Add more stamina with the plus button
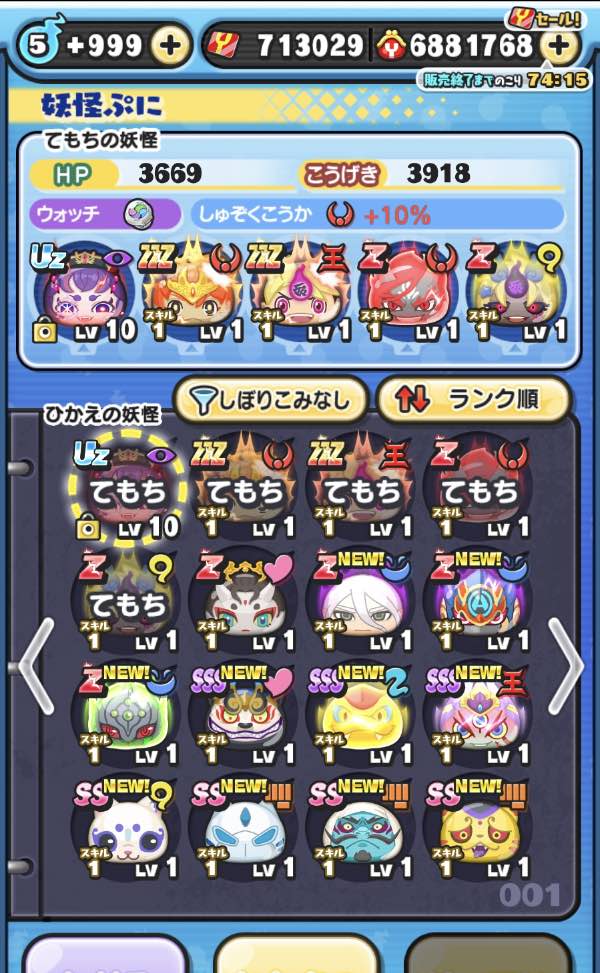Screen dimensions: 600x973 [171, 46]
